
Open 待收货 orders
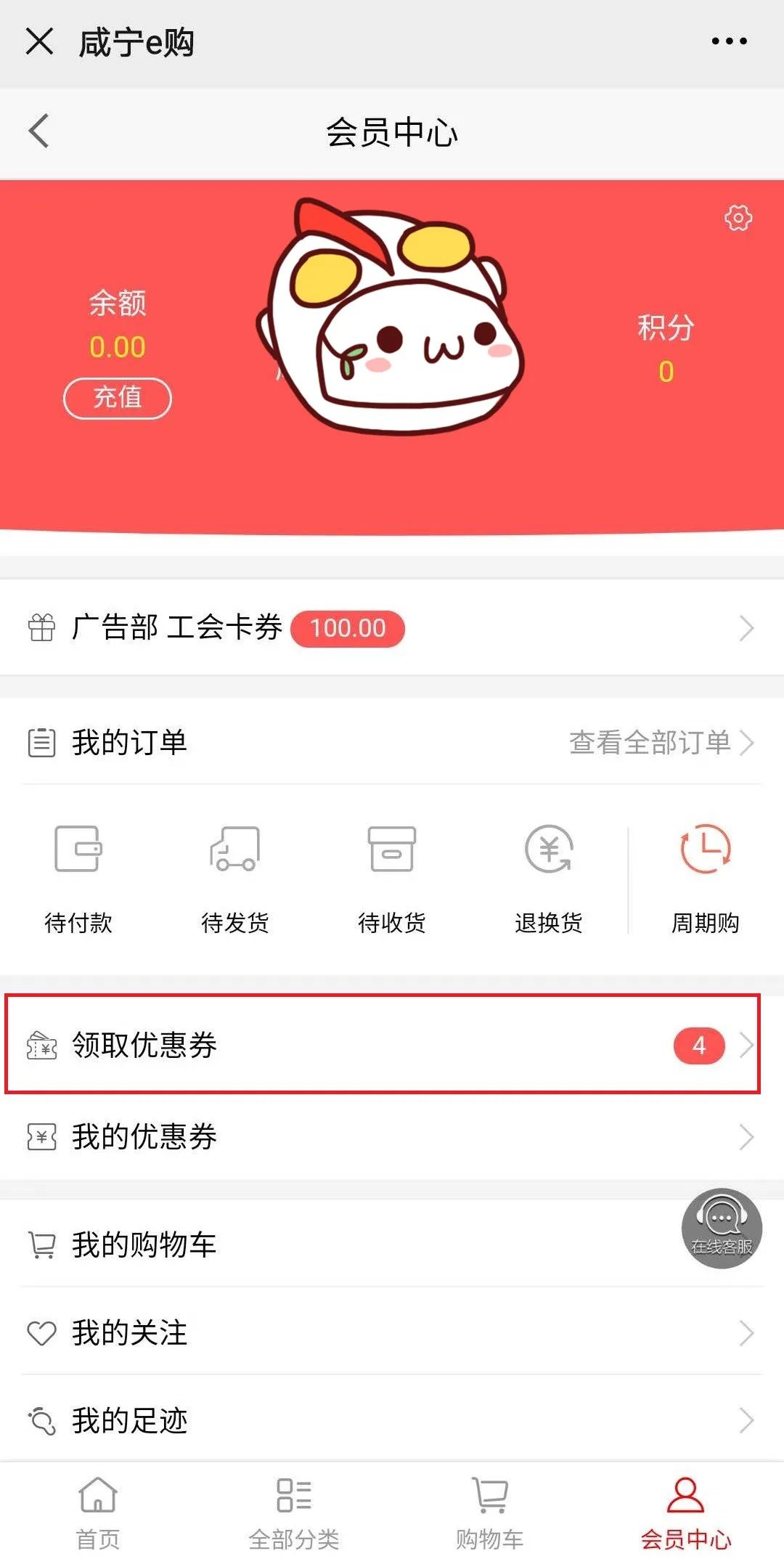click(392, 879)
